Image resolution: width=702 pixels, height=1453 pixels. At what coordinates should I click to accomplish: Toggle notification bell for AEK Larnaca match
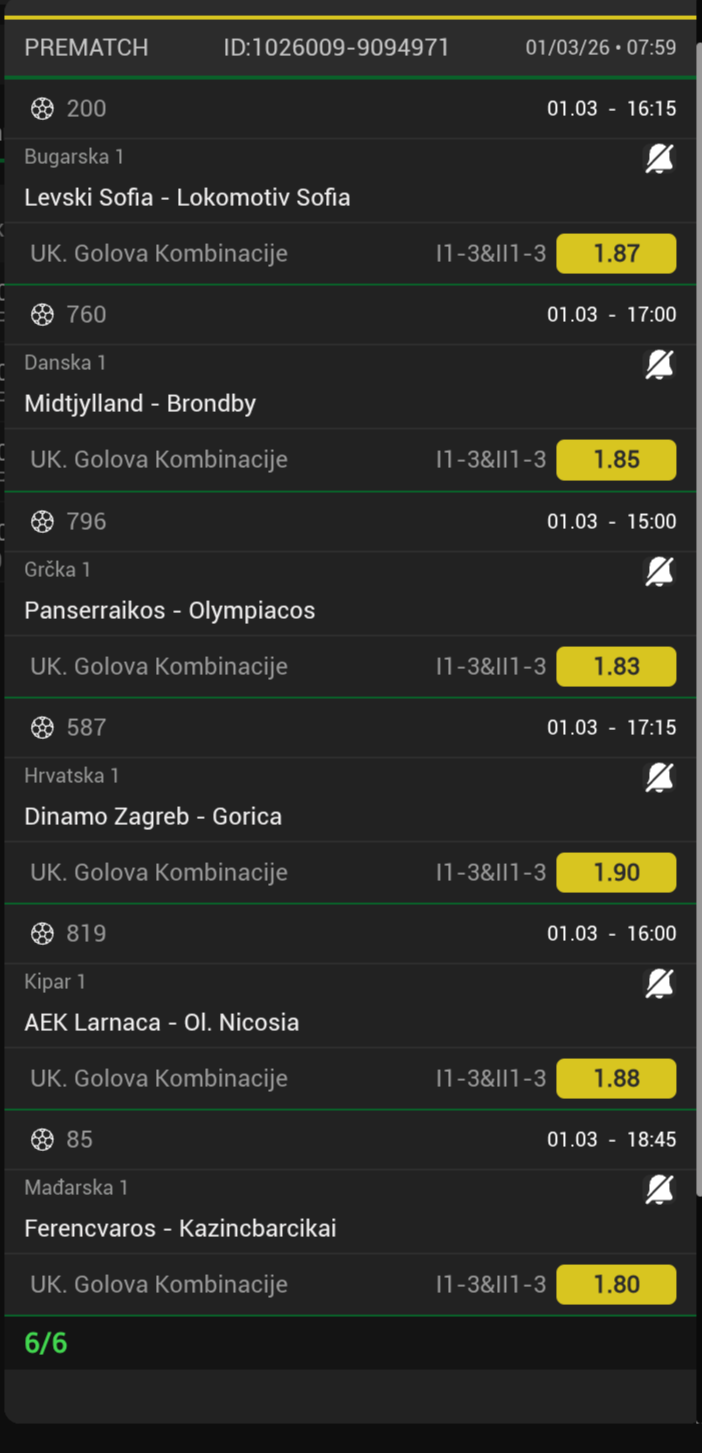659,983
